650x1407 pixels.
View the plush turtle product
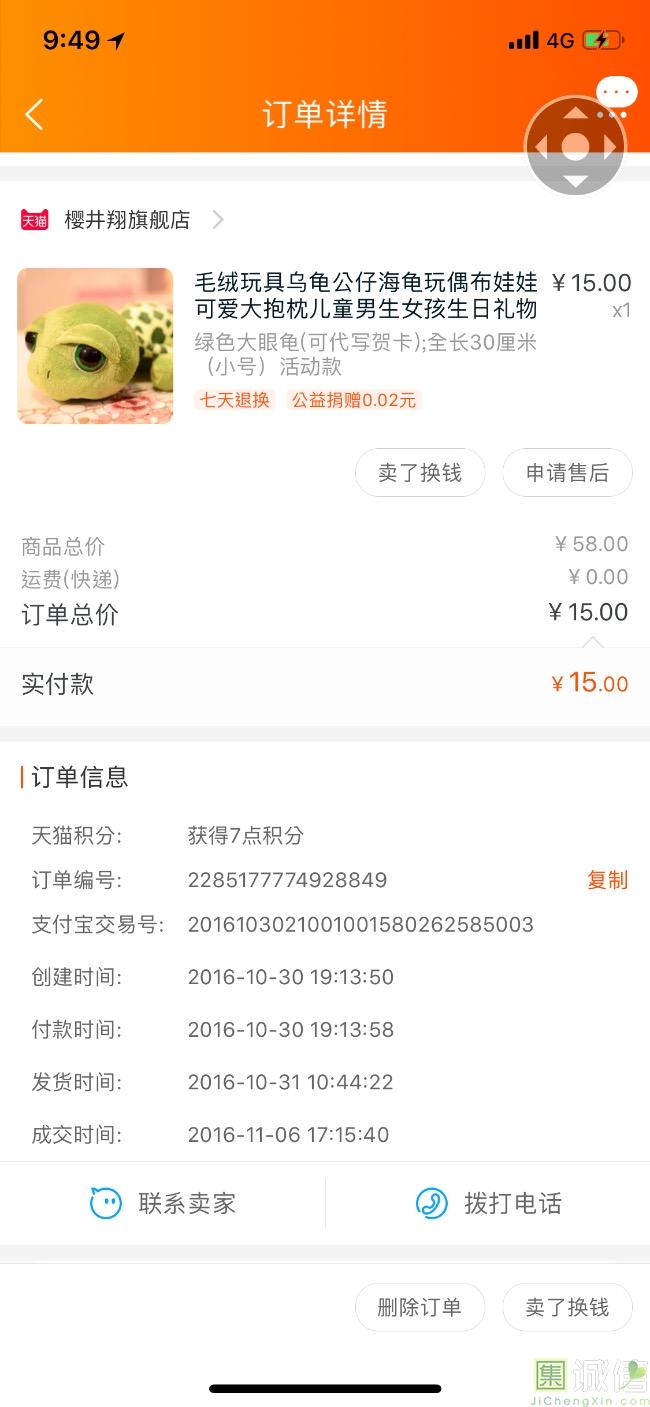click(95, 346)
